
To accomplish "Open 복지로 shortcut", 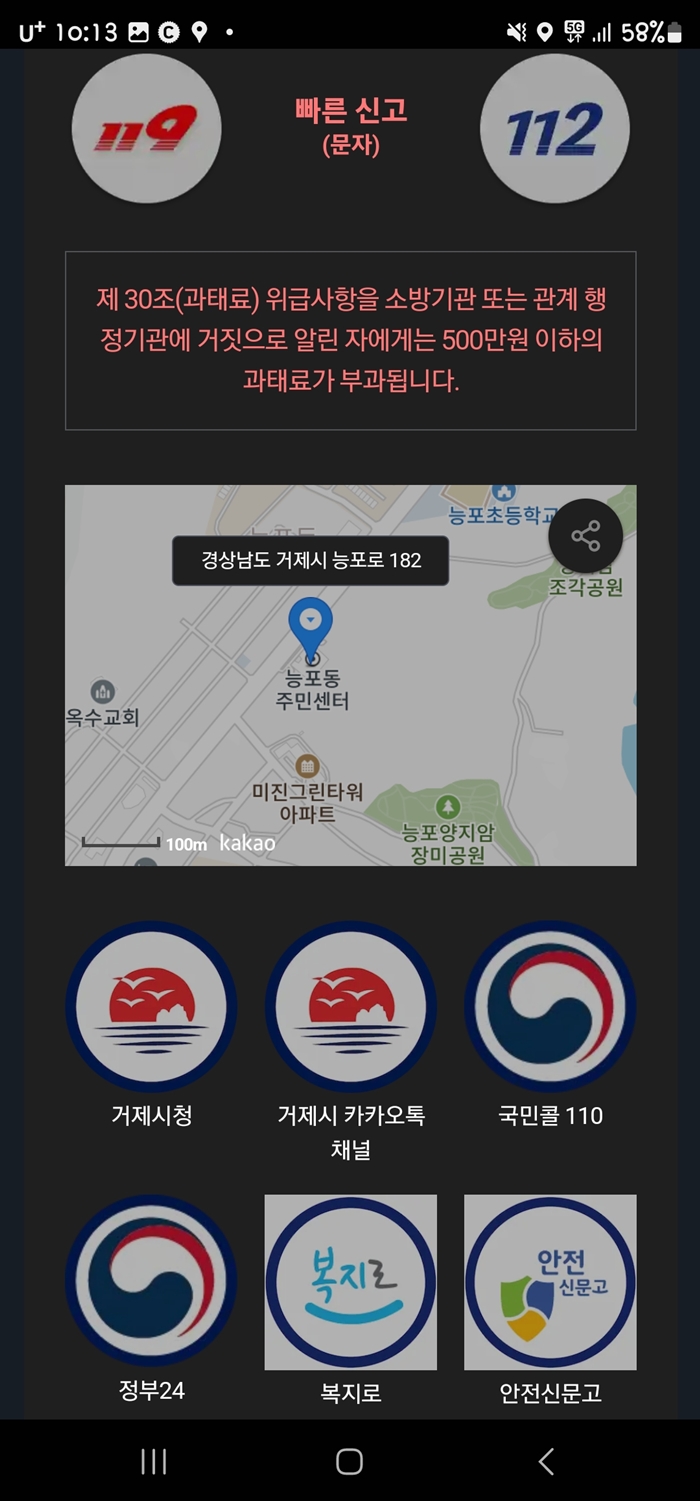I will pyautogui.click(x=350, y=1281).
